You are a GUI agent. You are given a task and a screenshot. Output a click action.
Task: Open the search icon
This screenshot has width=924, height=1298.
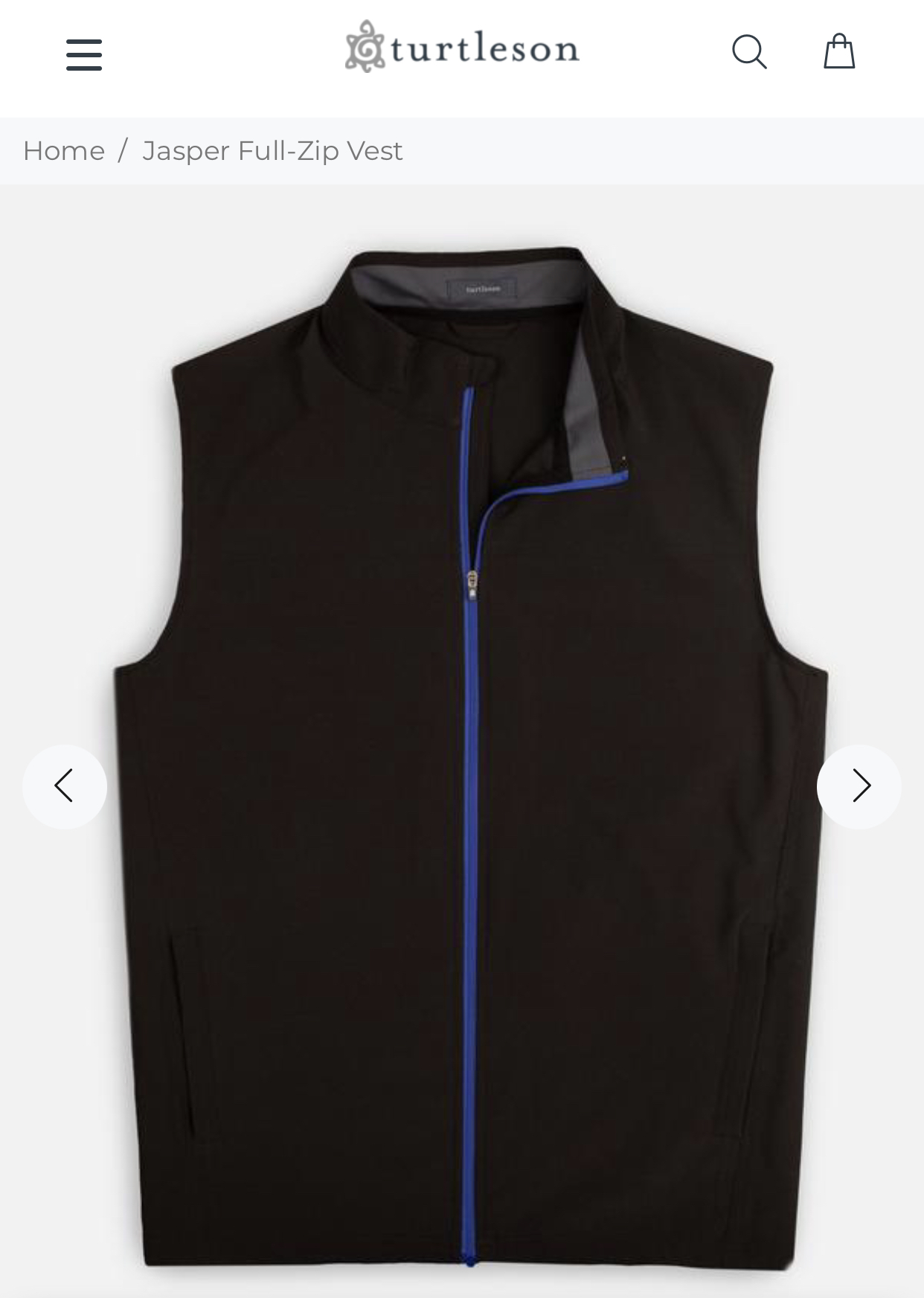[748, 52]
